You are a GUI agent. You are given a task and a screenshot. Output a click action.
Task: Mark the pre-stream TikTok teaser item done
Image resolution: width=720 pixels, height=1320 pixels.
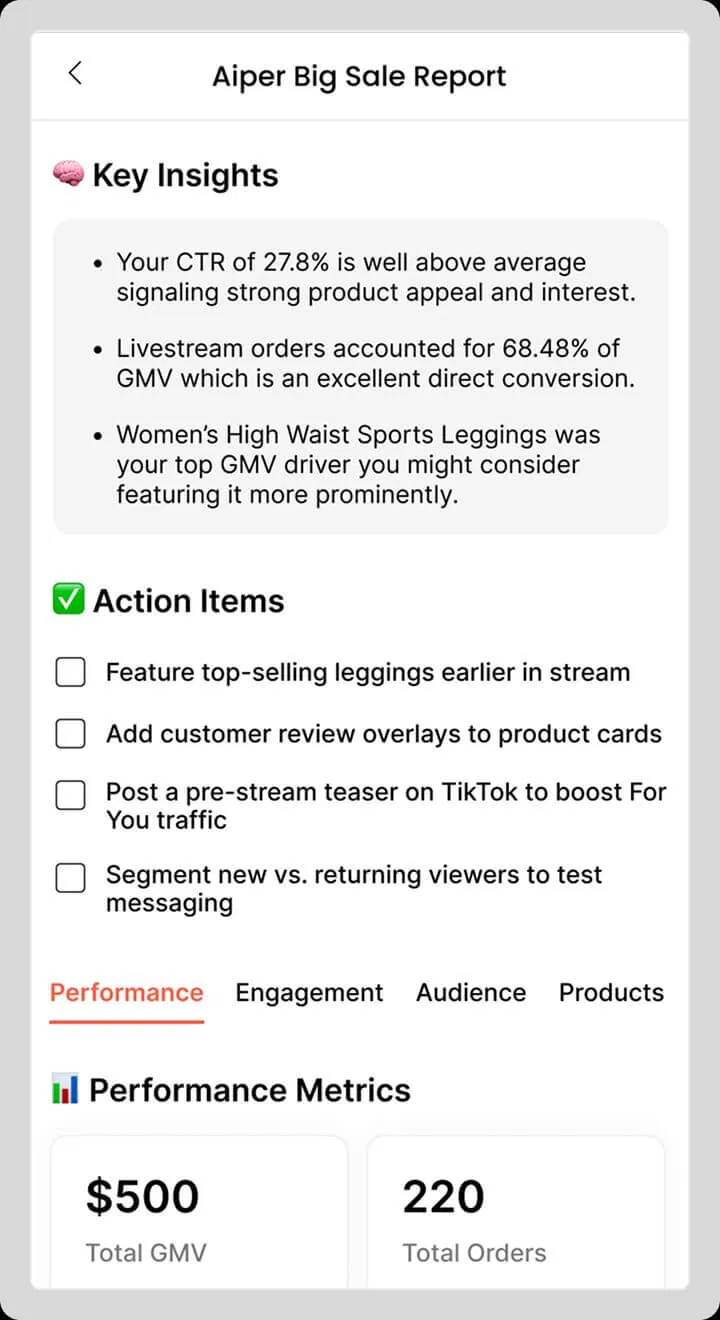(x=70, y=796)
